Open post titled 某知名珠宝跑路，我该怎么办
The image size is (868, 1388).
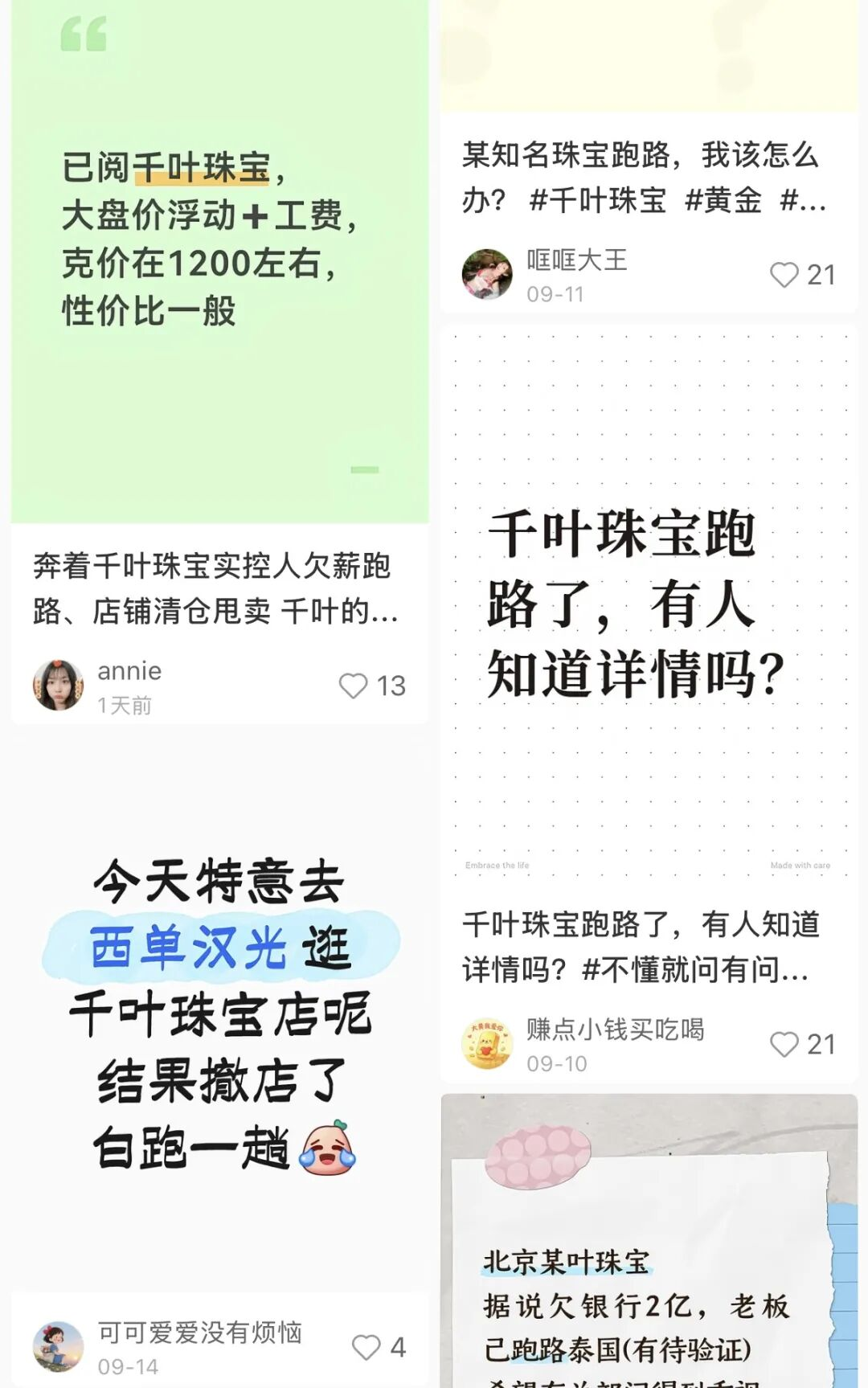643,177
